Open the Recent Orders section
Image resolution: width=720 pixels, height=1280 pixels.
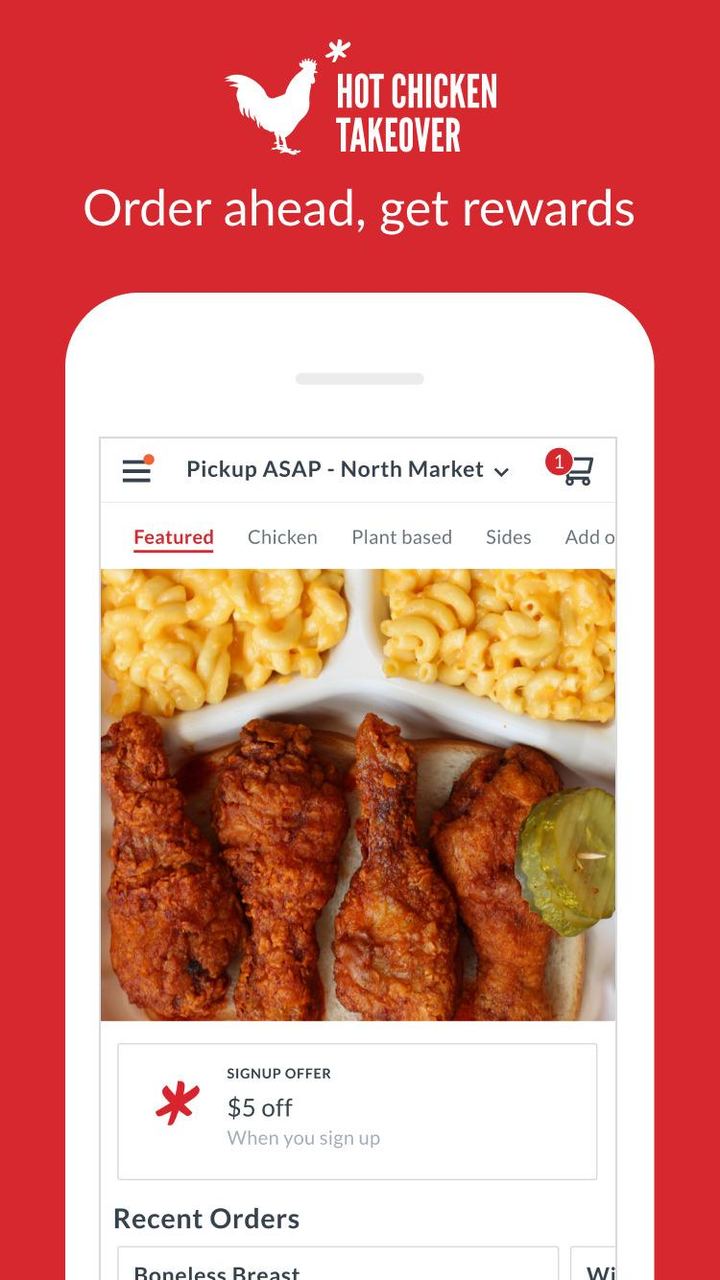(206, 1219)
